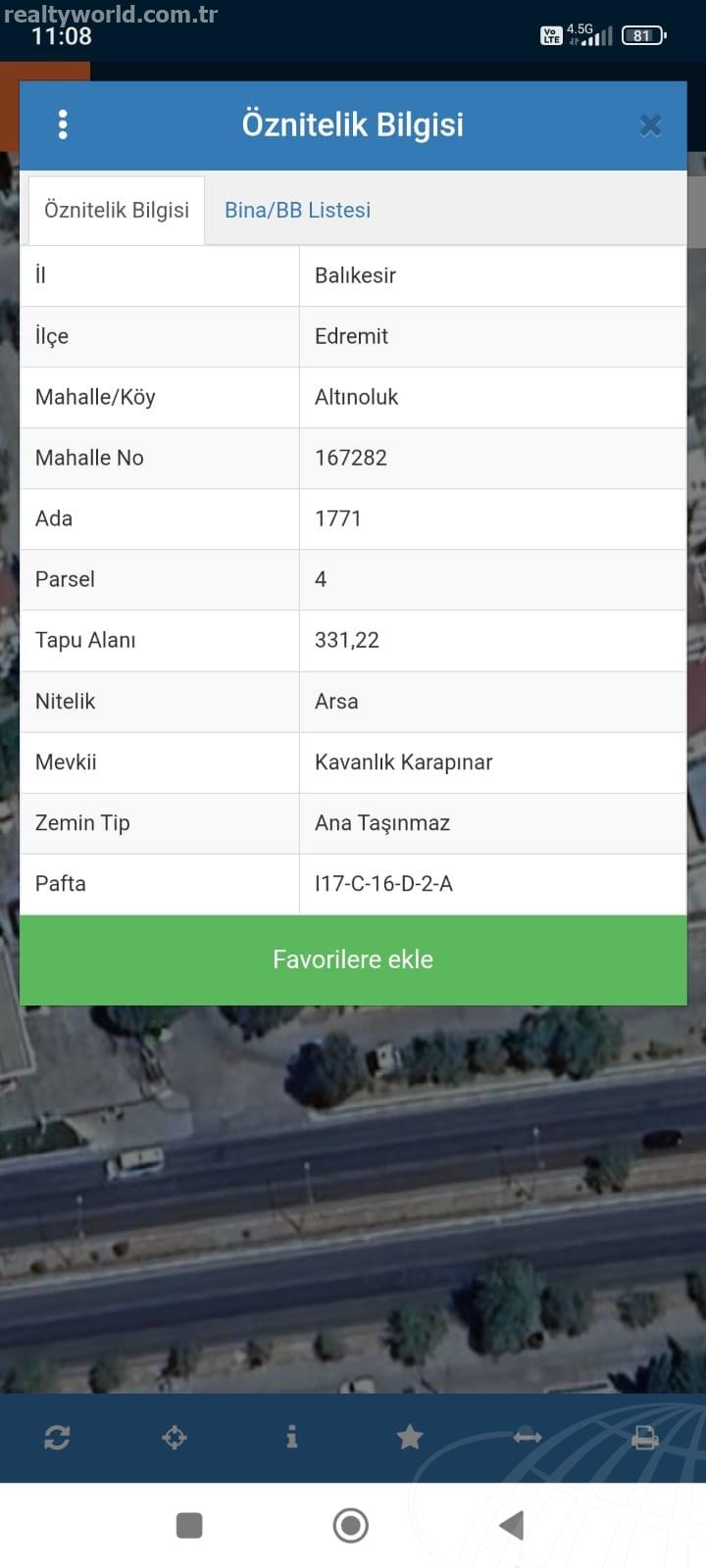Tap the Favorilere ekle button
Viewport: 706px width, 1568px height.
(x=353, y=959)
